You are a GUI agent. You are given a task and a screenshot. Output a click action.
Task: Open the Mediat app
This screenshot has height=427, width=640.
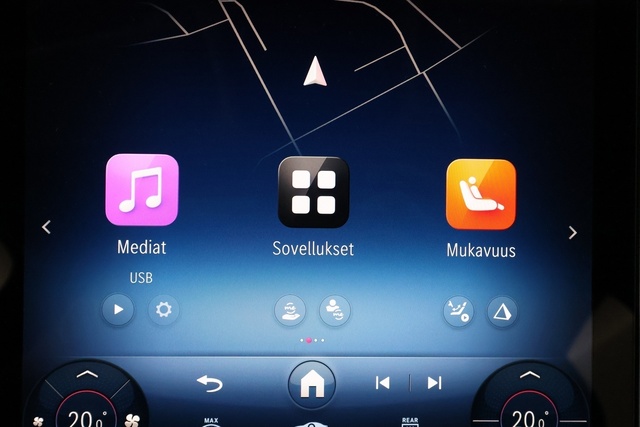[x=142, y=190]
